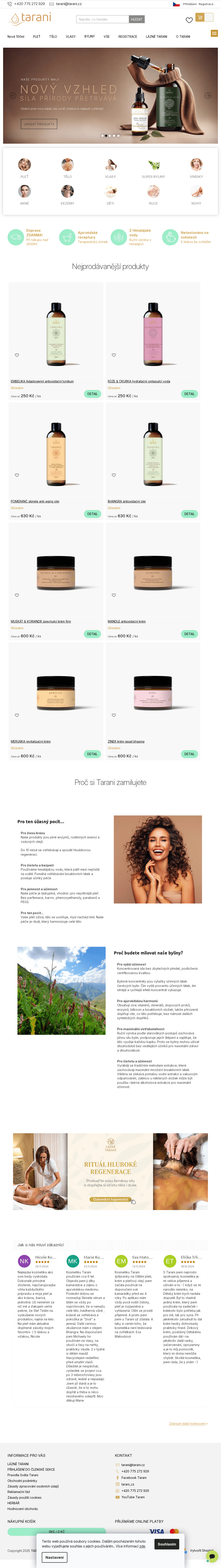Show the next banner slide arrow
Viewport: 221px width, 1568px height.
tap(208, 96)
